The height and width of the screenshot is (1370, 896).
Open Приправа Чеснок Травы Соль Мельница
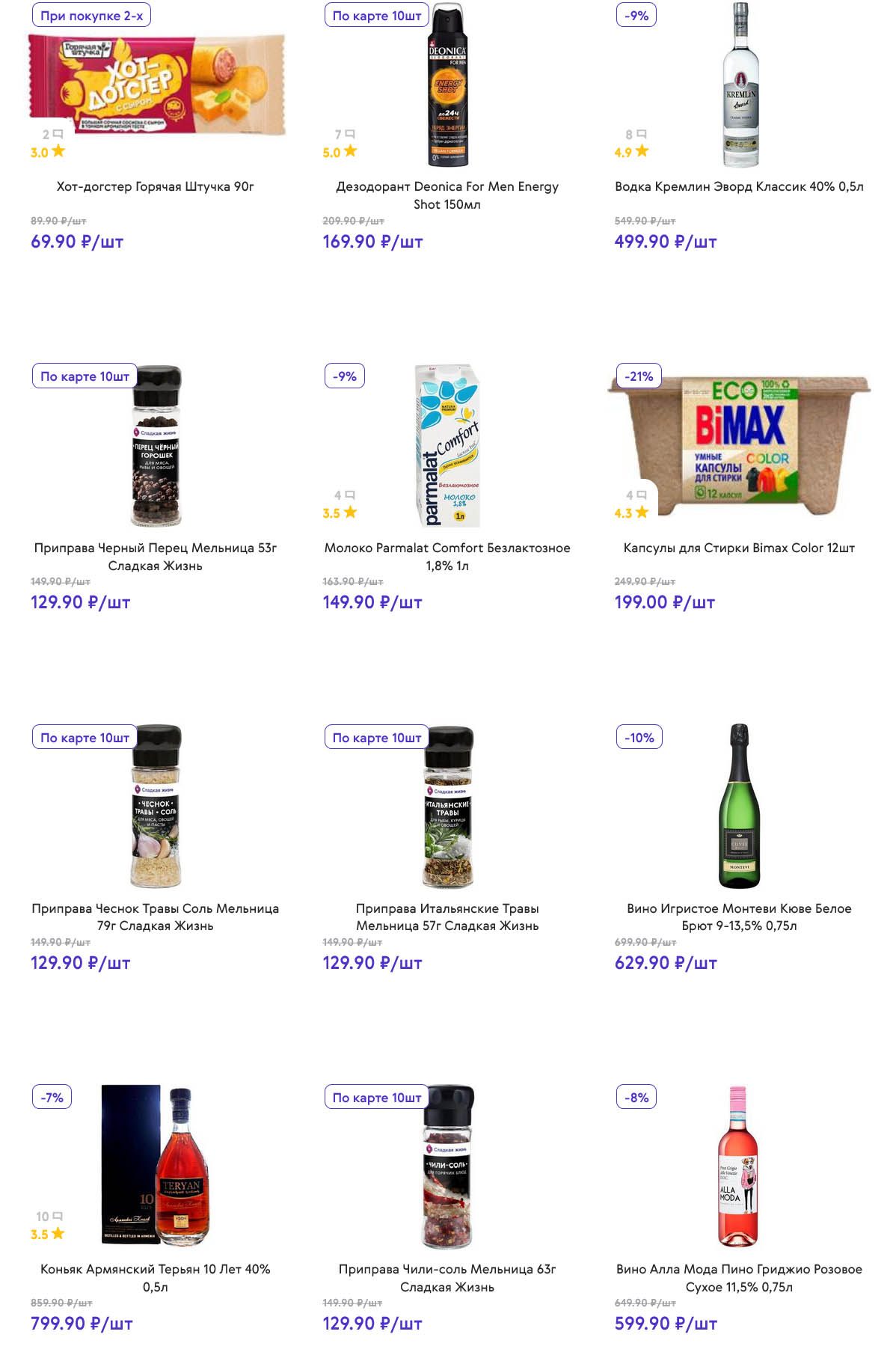point(156,917)
